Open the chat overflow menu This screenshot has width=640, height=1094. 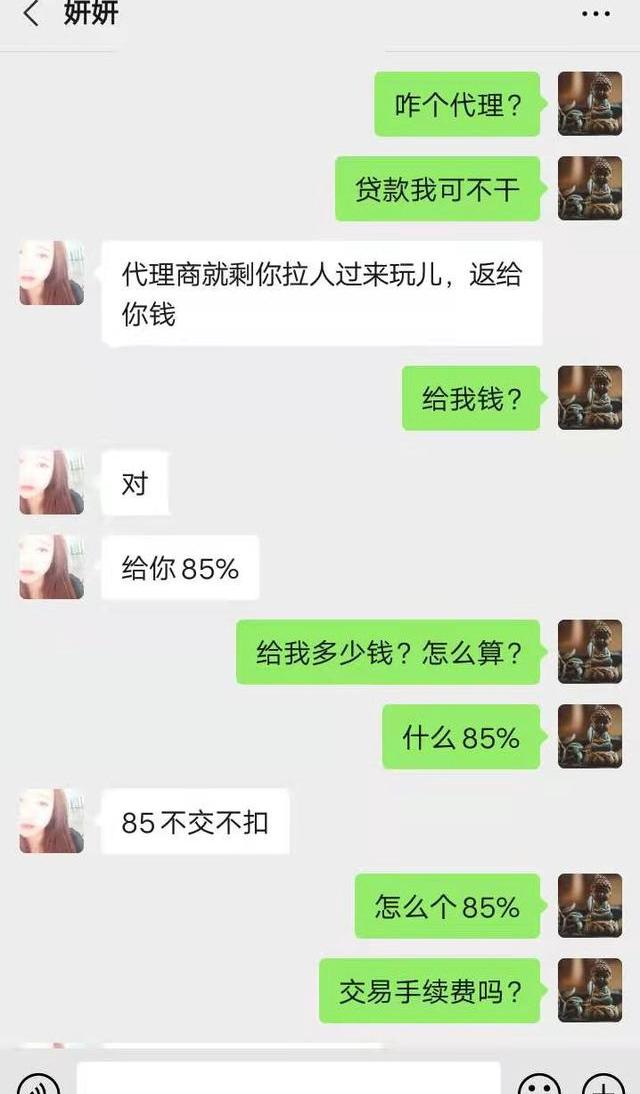click(x=596, y=14)
